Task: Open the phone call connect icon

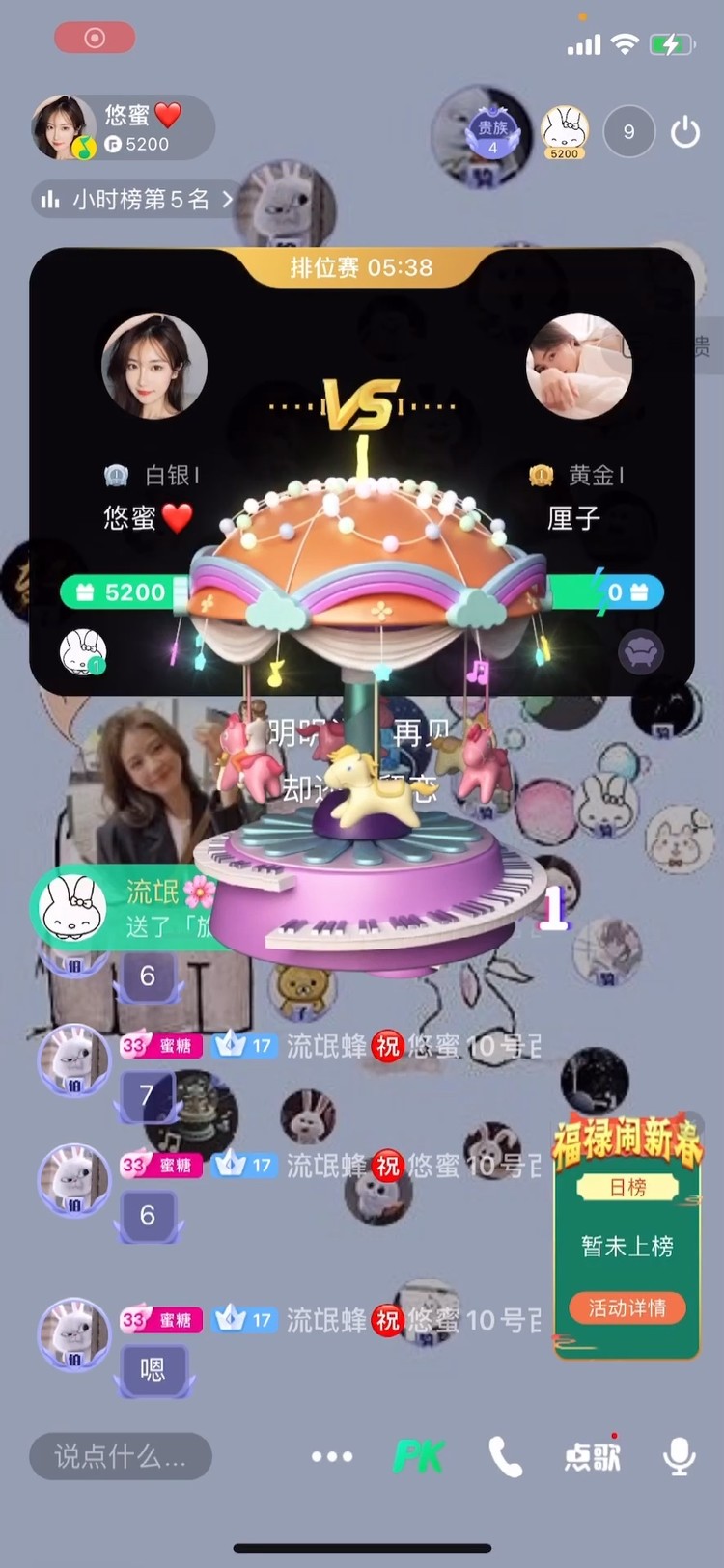Action: click(505, 1456)
